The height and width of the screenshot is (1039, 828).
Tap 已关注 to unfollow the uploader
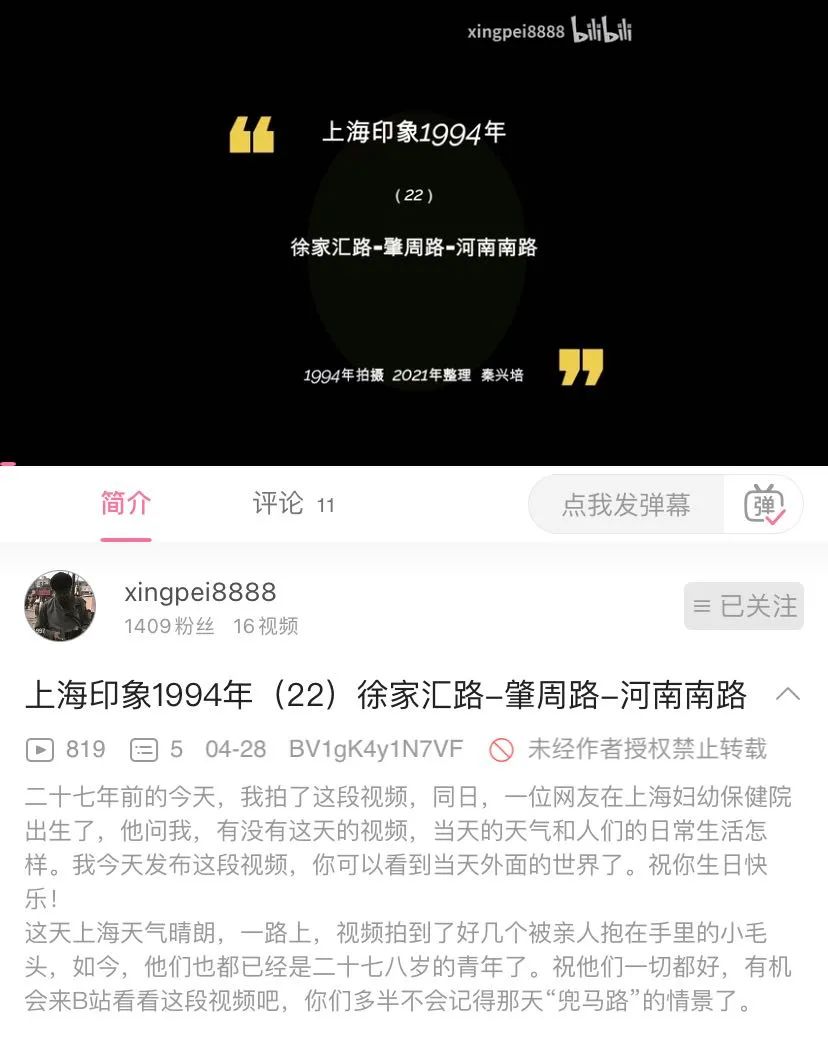[x=743, y=606]
